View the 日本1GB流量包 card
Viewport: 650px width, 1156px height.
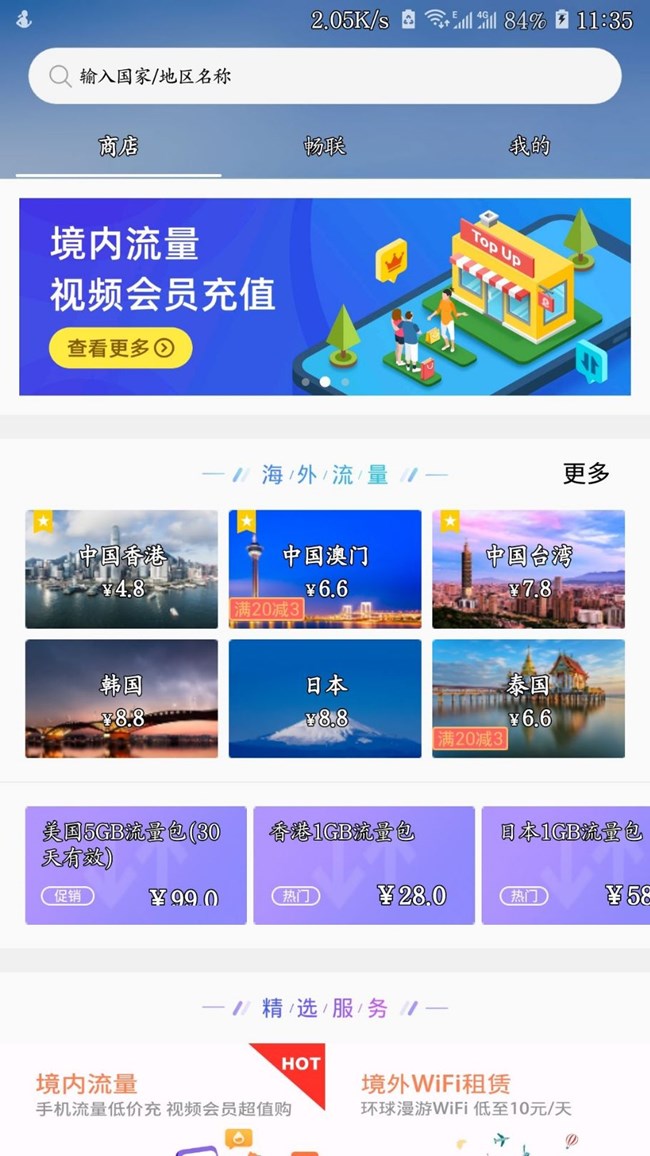[567, 865]
